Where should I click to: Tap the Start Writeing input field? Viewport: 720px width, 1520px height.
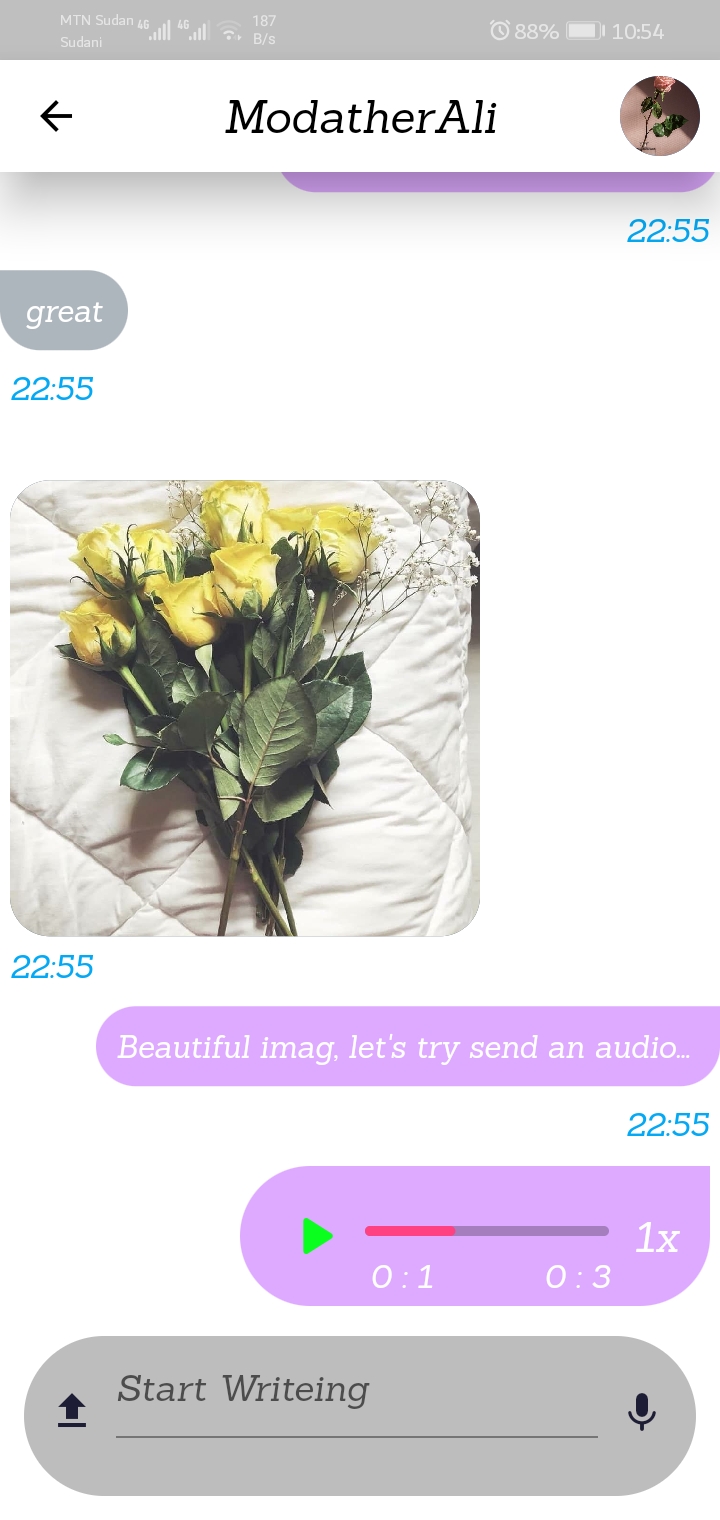[x=350, y=1390]
